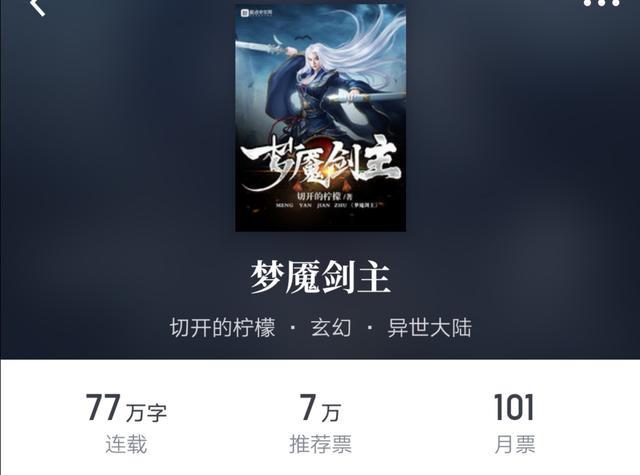This screenshot has height=475, width=640.
Task: View author 切开的柠檬's page
Action: tap(222, 327)
